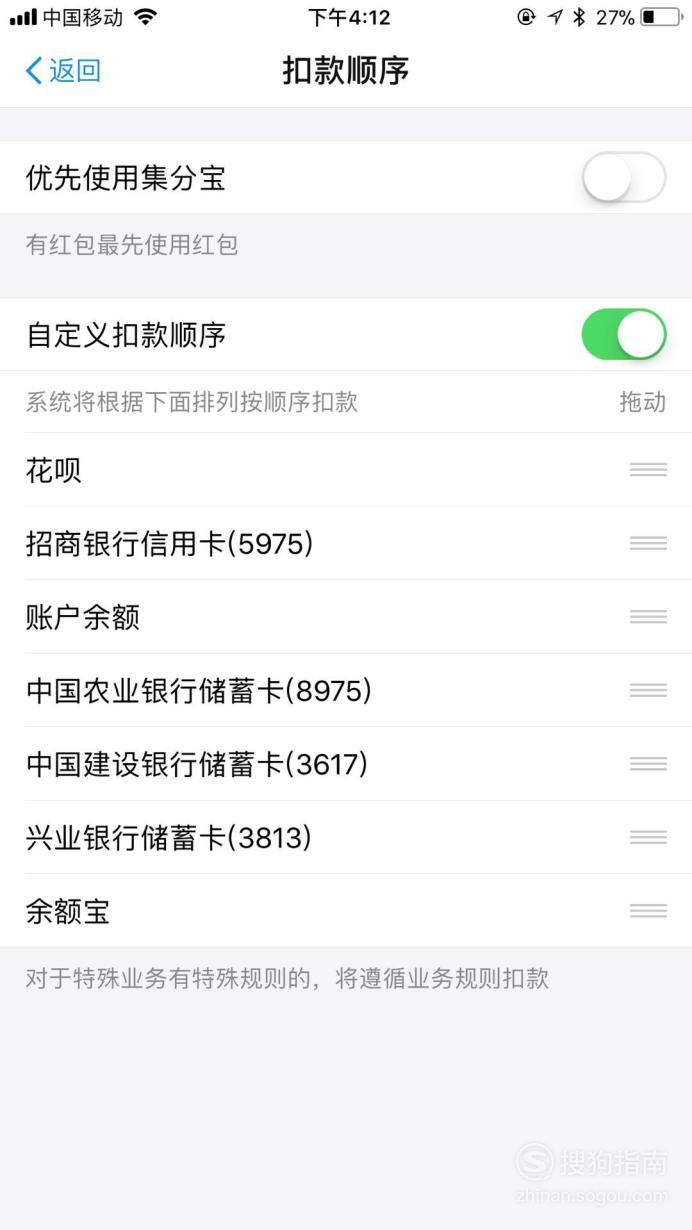This screenshot has width=692, height=1230.
Task: Go back via the 返回 button
Action: click(63, 71)
